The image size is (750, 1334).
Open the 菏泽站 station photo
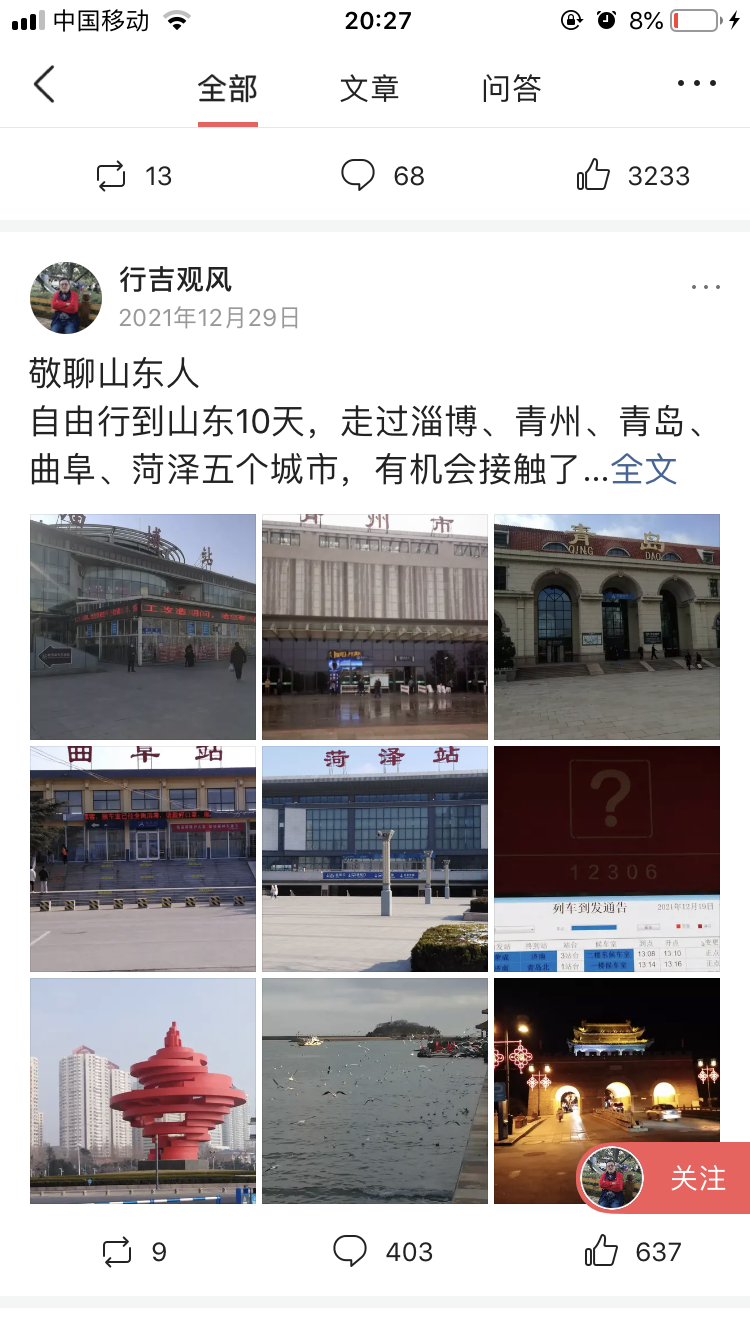375,859
